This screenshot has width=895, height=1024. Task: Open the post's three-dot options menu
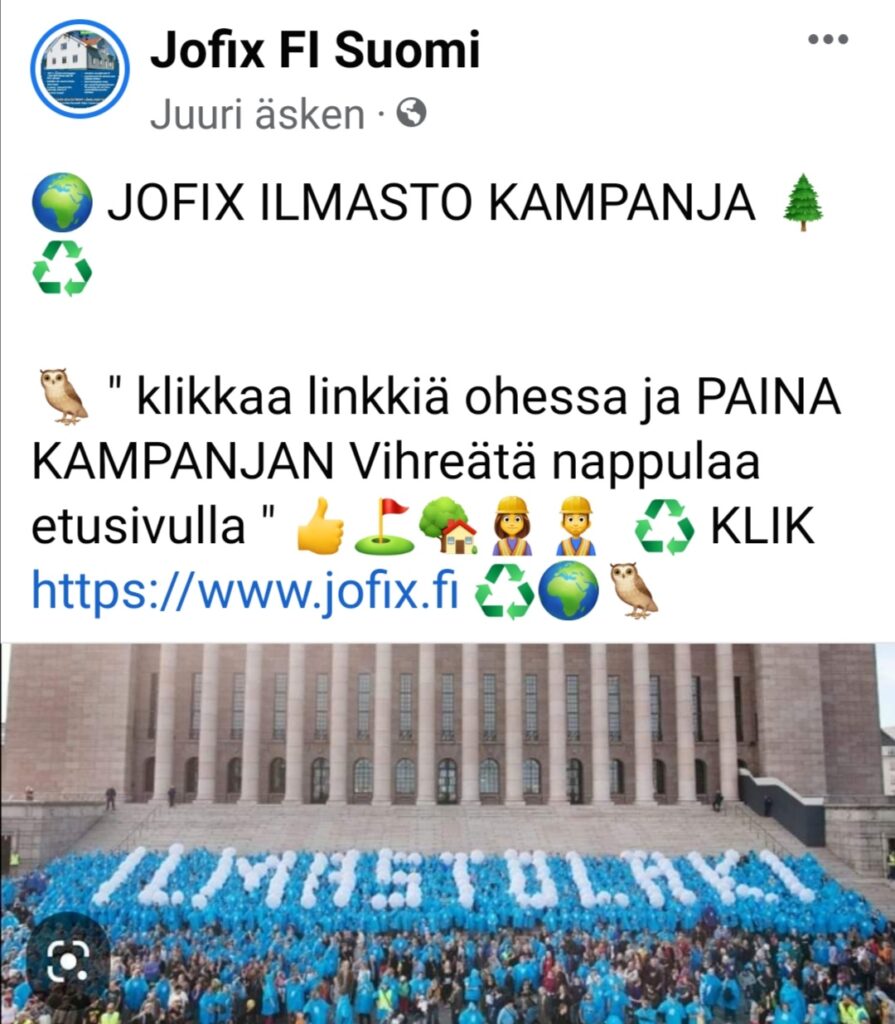coord(827,40)
